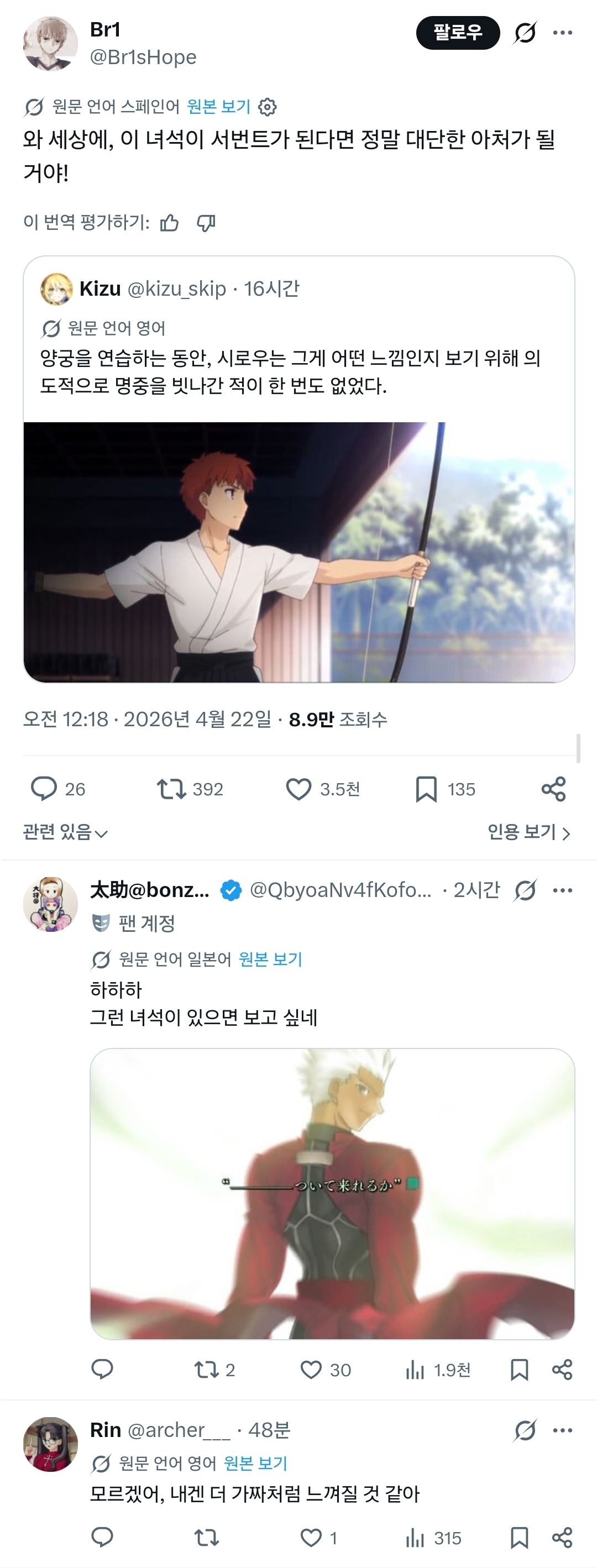
Task: Expand the 관련 있음 reply sort dropdown
Action: point(65,832)
